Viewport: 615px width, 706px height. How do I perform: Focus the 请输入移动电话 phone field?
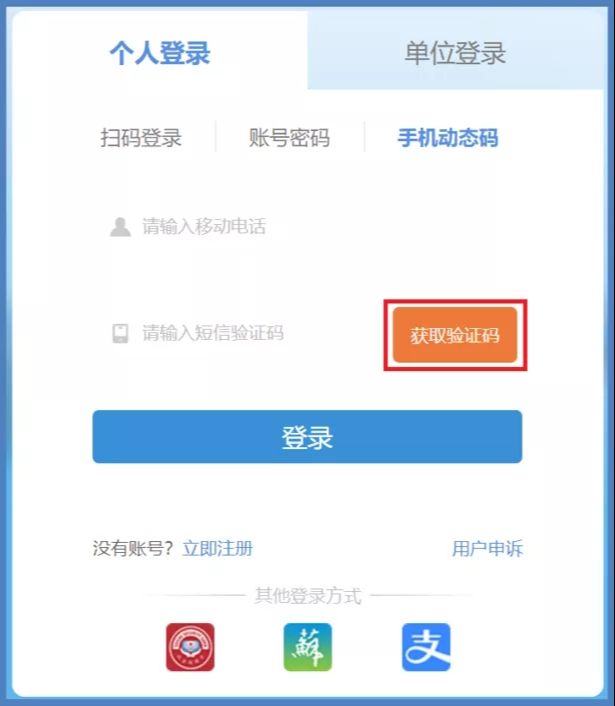click(250, 227)
